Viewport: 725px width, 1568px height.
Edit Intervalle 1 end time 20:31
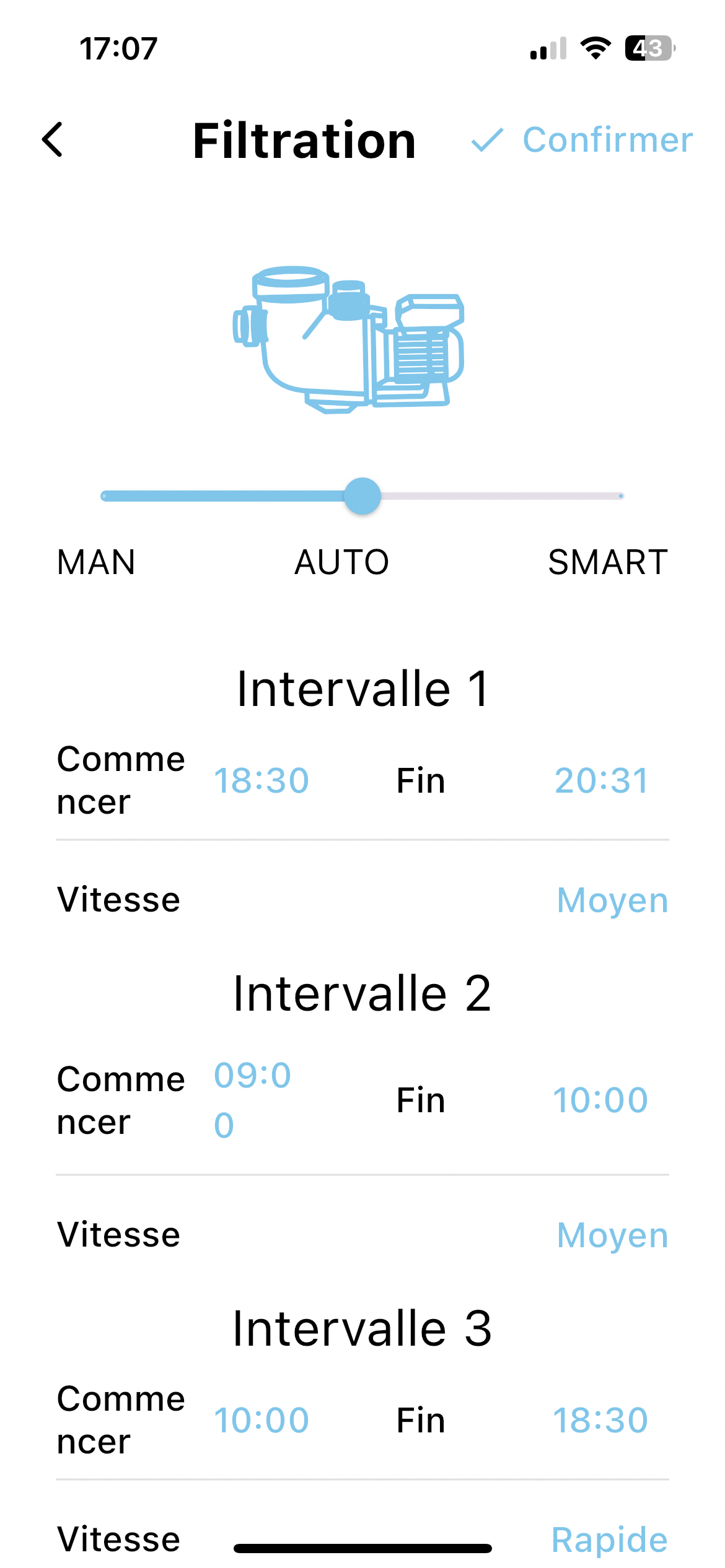(601, 780)
